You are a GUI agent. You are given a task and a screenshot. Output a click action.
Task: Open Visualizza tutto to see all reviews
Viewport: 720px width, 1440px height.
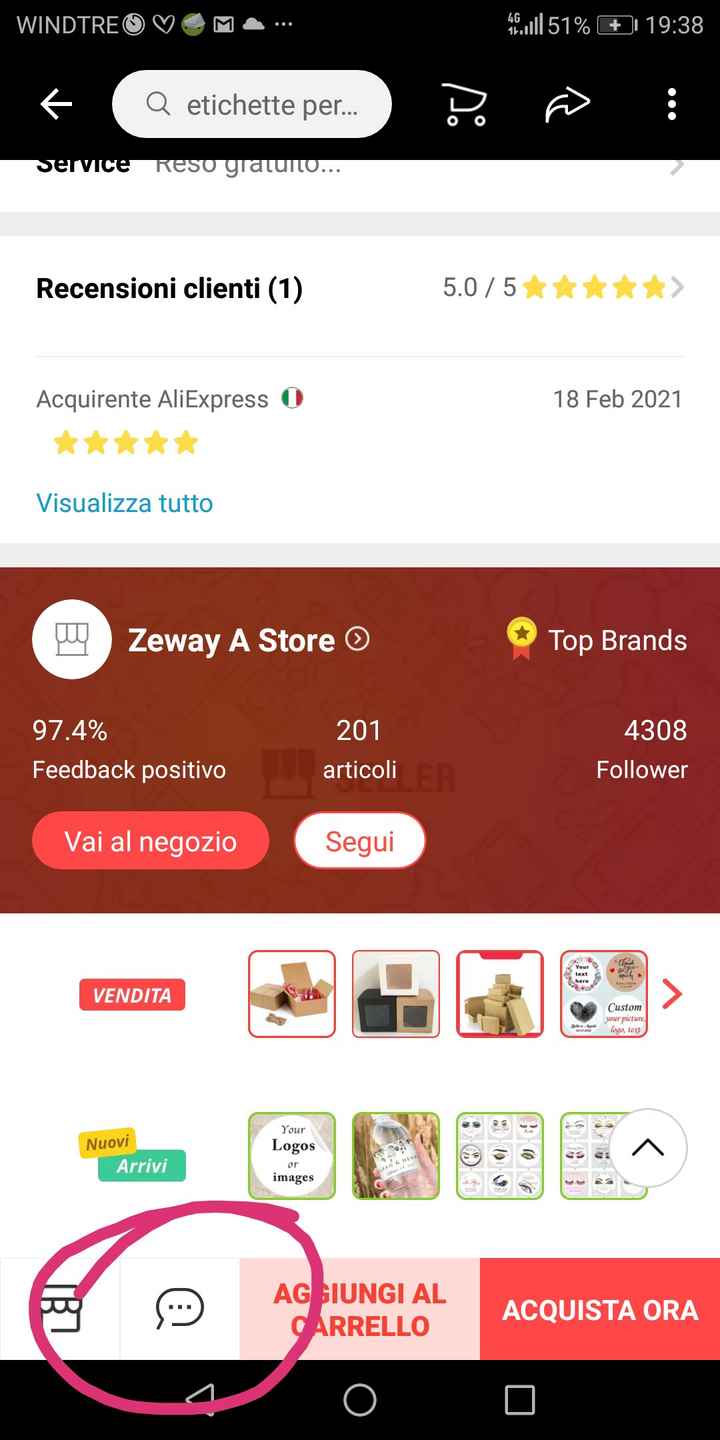click(x=124, y=503)
